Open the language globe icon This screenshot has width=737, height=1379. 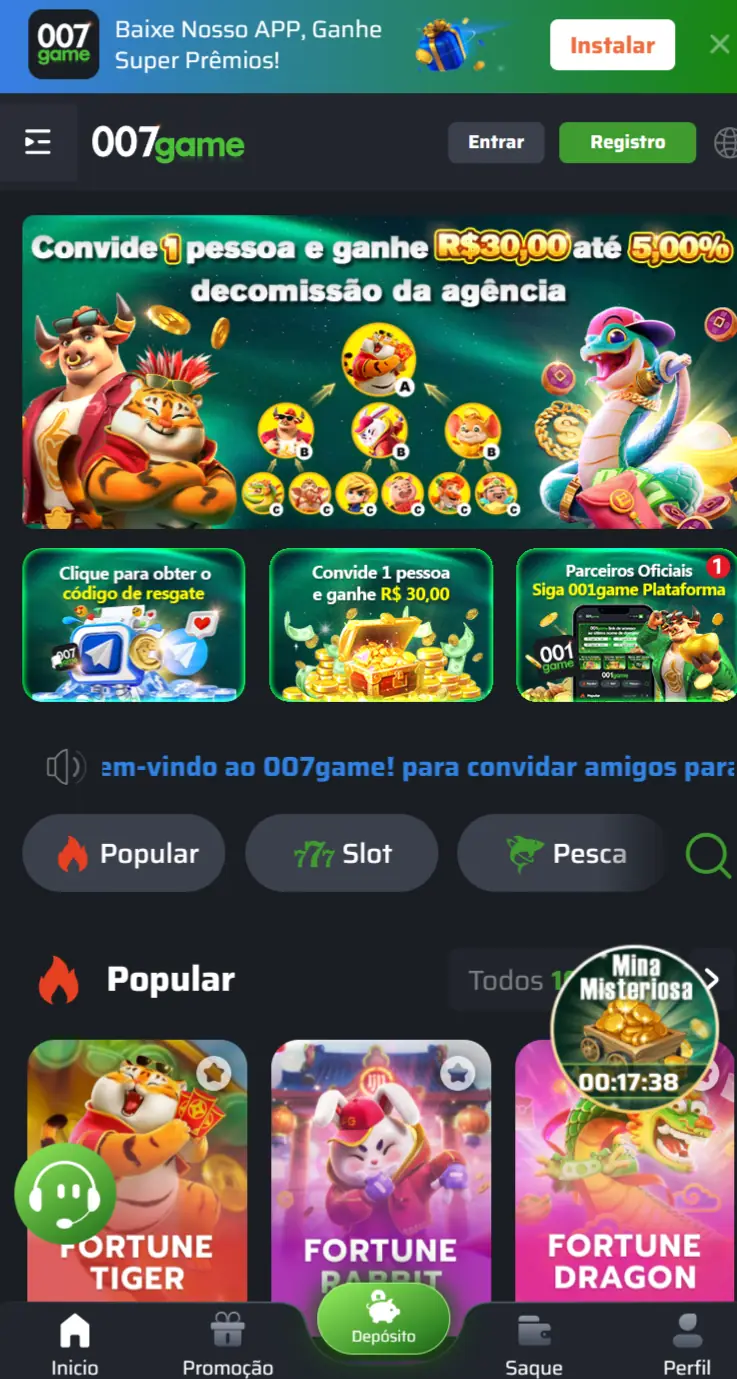pos(725,143)
